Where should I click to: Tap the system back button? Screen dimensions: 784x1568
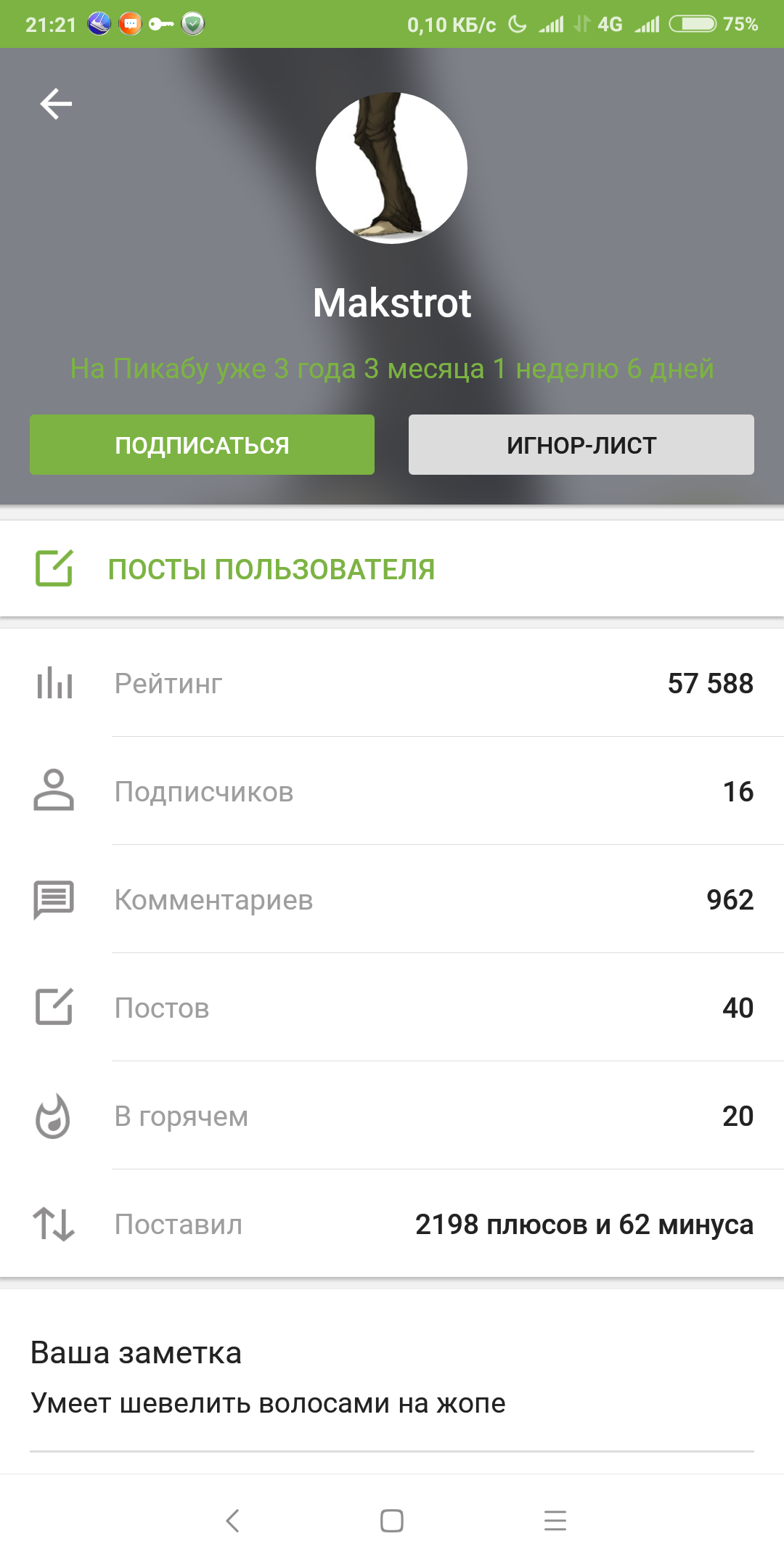pyautogui.click(x=232, y=1521)
